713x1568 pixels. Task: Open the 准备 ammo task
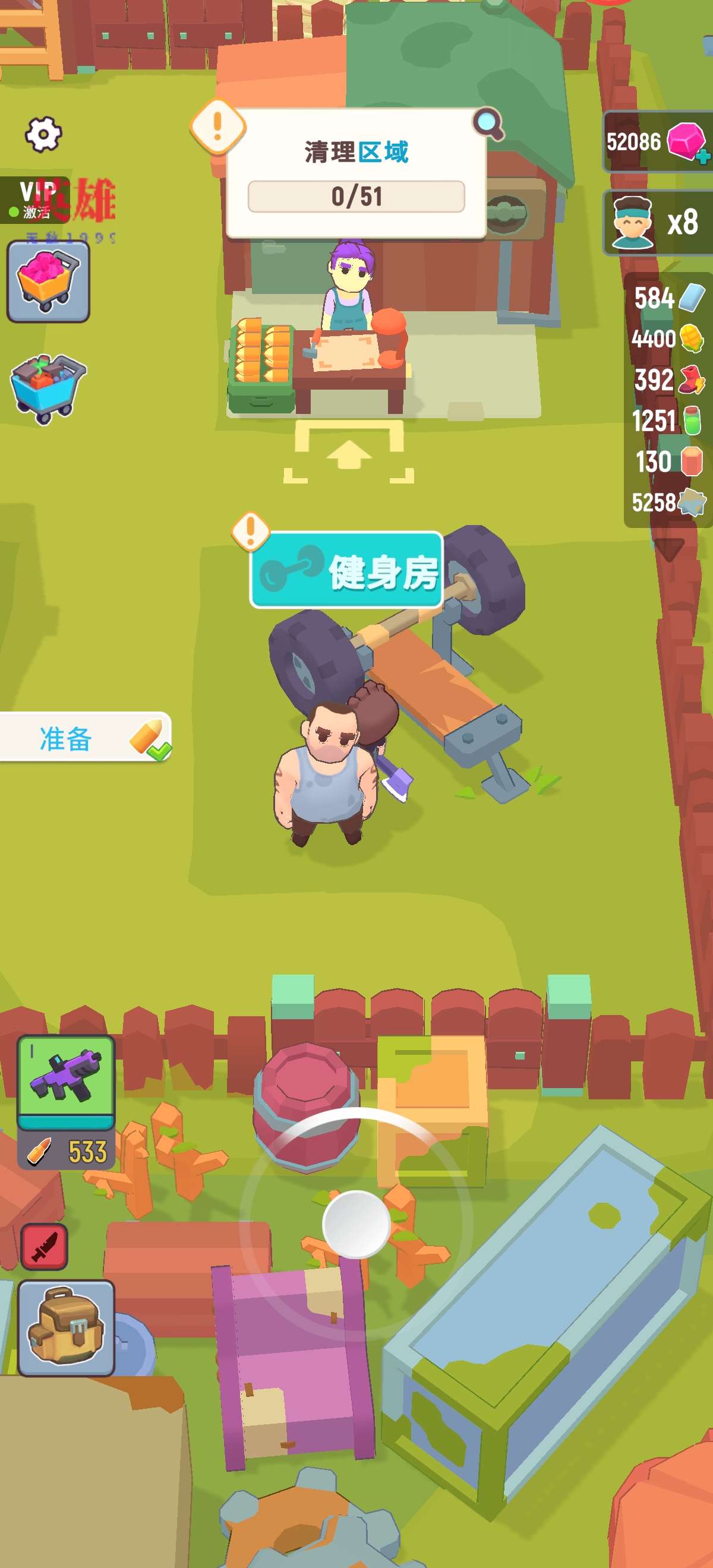(x=85, y=738)
